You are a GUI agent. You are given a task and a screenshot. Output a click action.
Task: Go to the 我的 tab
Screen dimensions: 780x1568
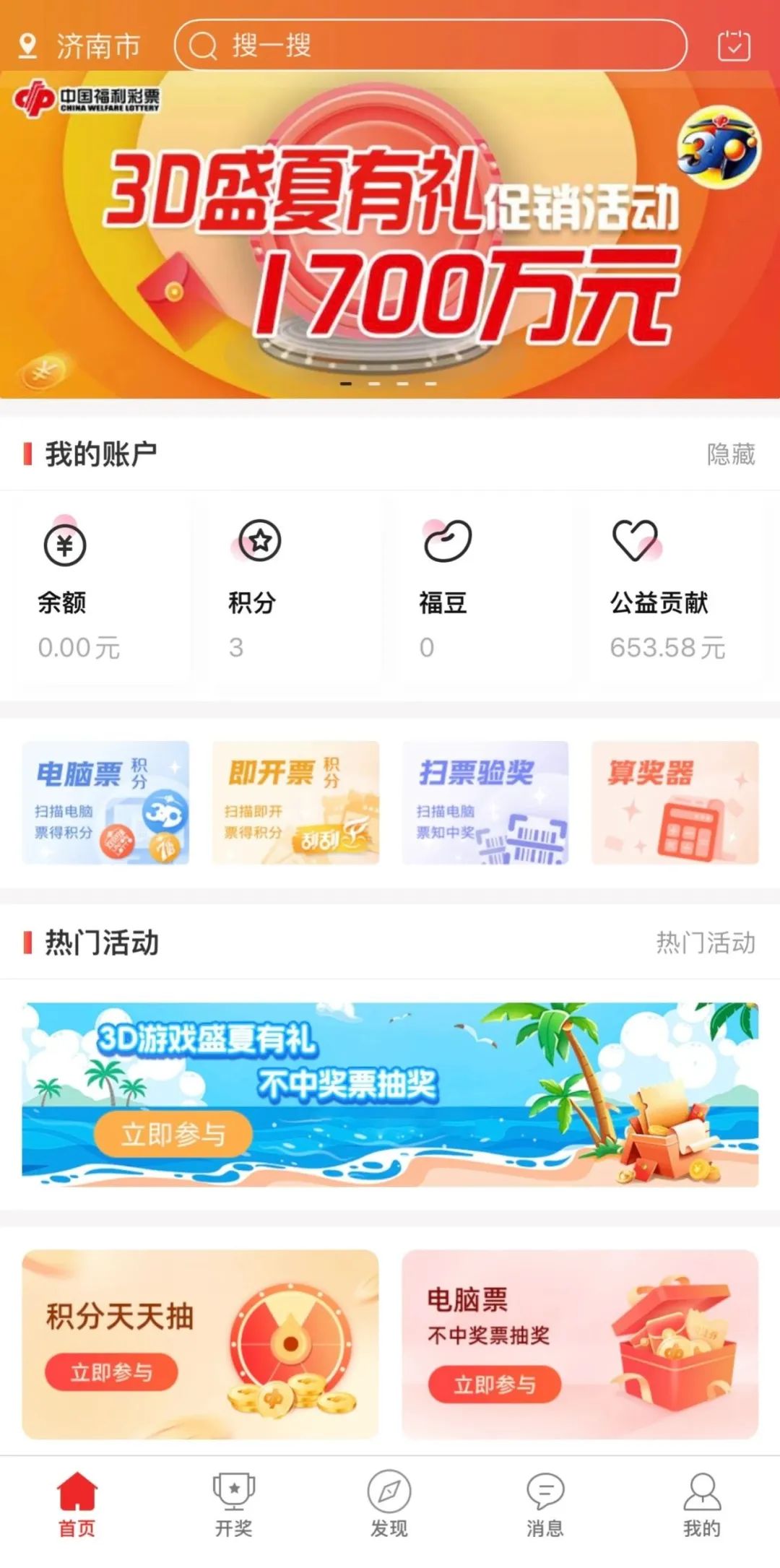click(701, 1506)
